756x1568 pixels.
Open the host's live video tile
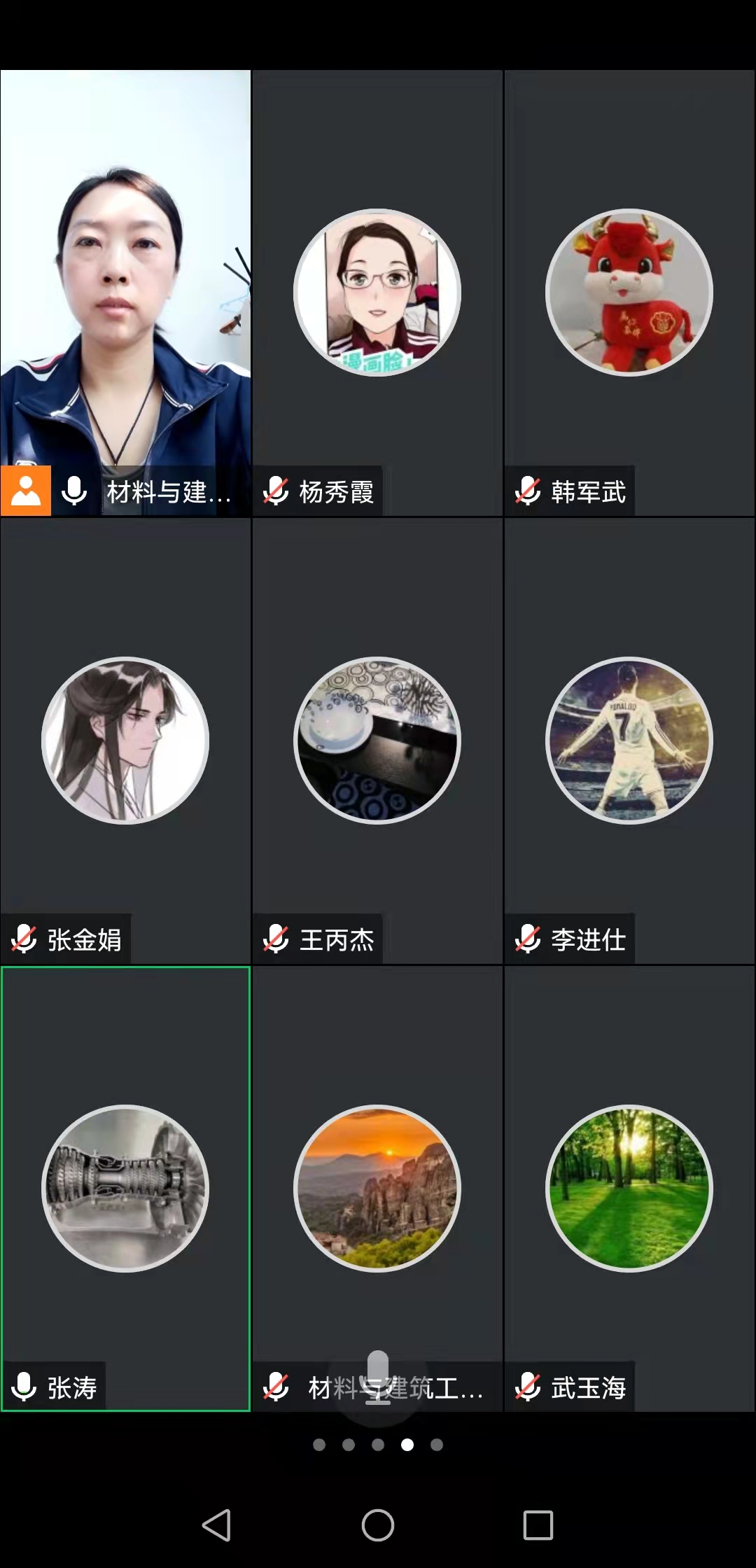pos(125,280)
